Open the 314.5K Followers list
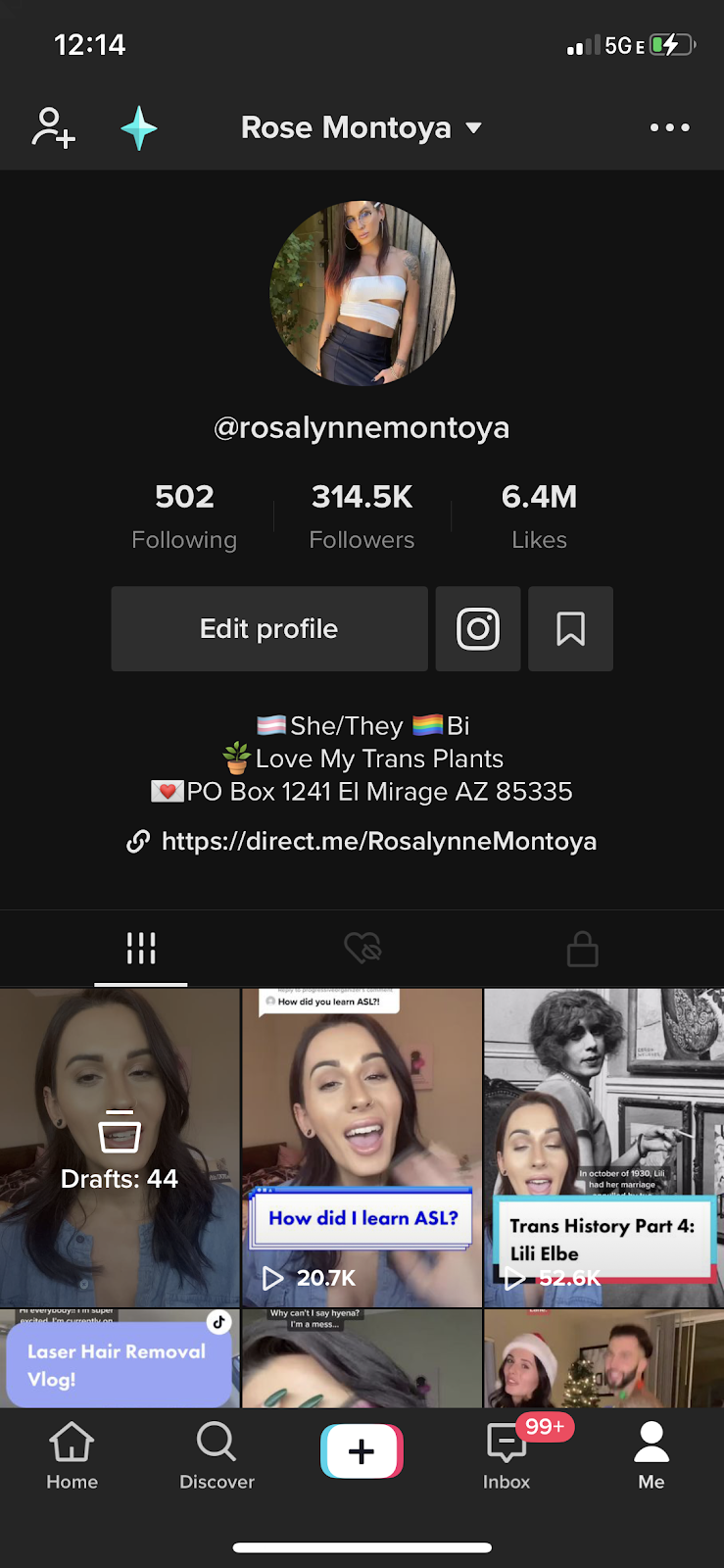 [x=362, y=516]
